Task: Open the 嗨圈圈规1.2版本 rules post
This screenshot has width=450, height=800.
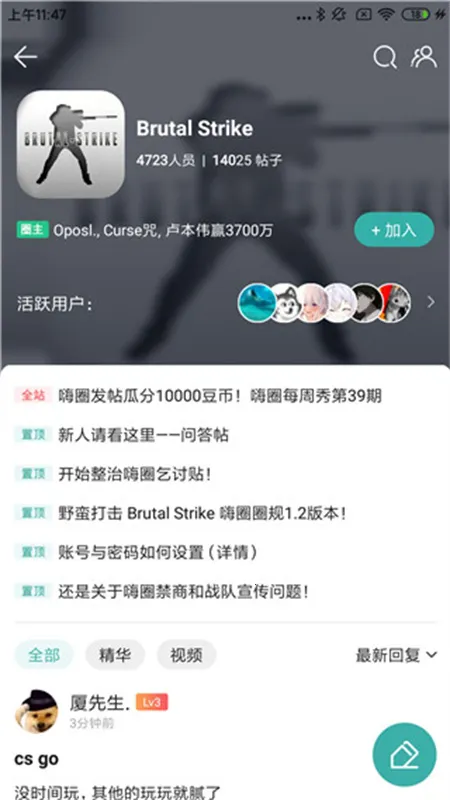Action: [202, 514]
